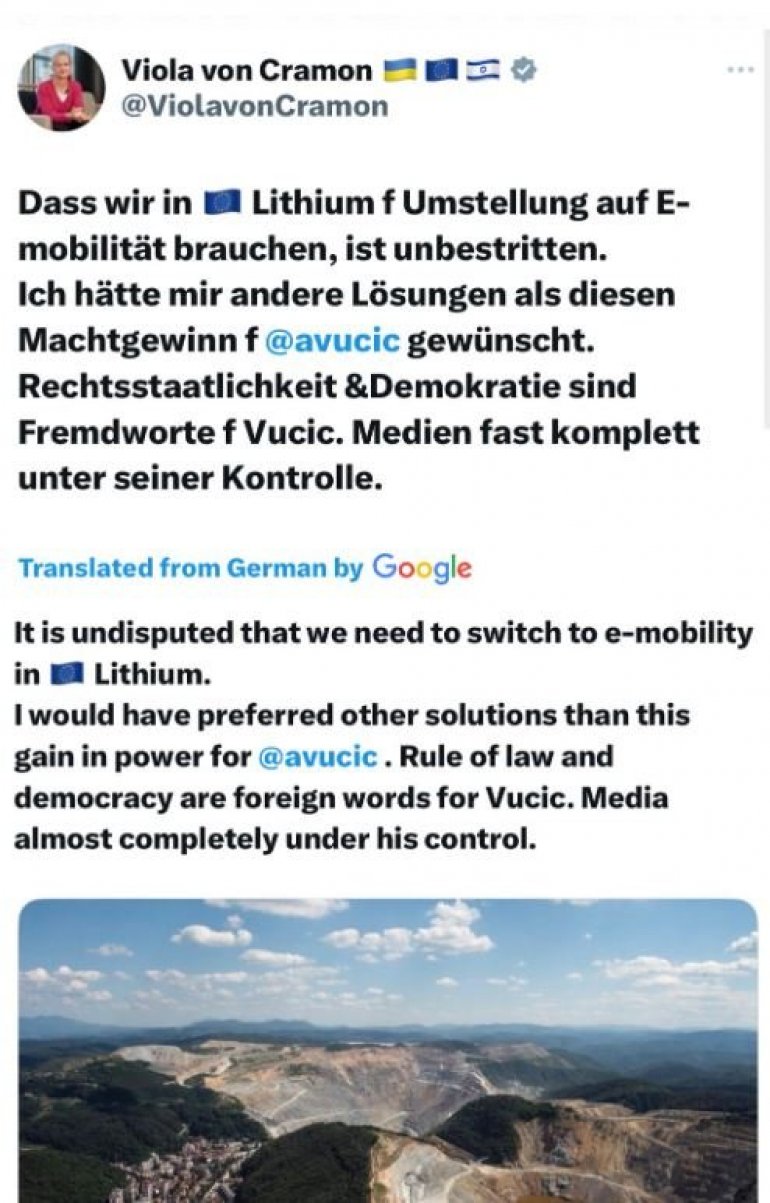Screen dimensions: 770x1203
Task: Open the attached mine landscape photo
Action: coord(388,1050)
